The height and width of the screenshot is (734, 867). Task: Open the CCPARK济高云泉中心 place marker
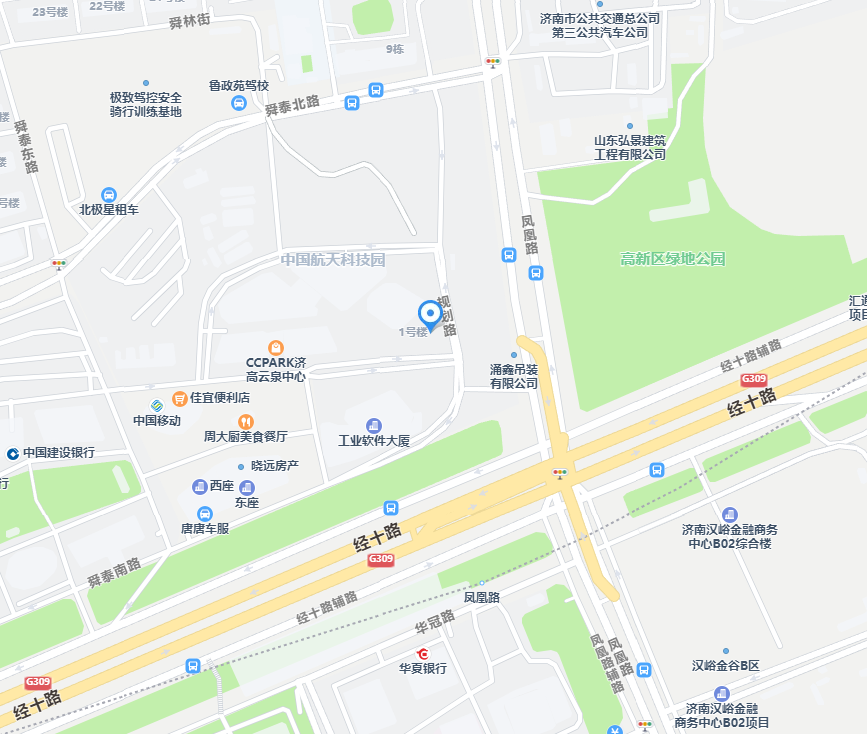[x=275, y=347]
